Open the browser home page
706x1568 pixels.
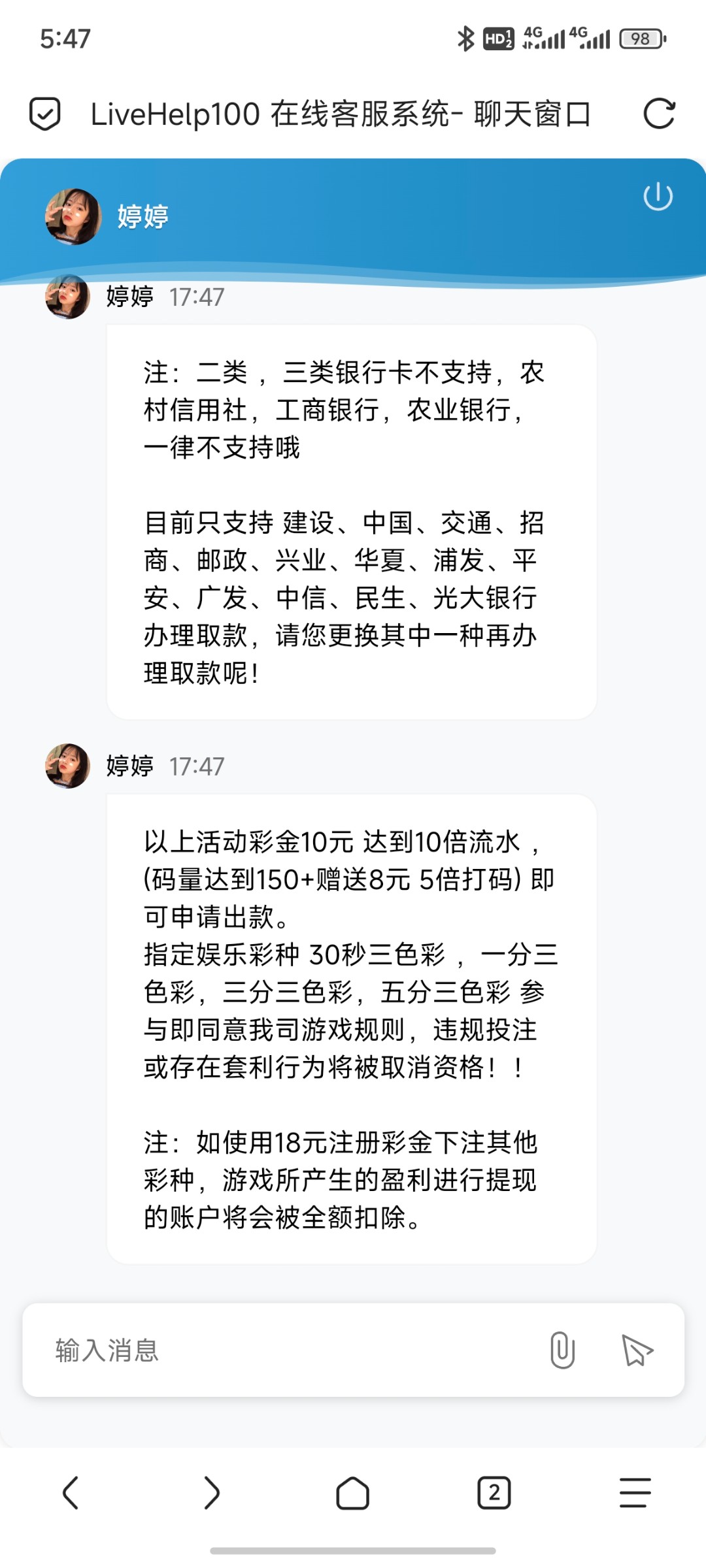pyautogui.click(x=353, y=1493)
